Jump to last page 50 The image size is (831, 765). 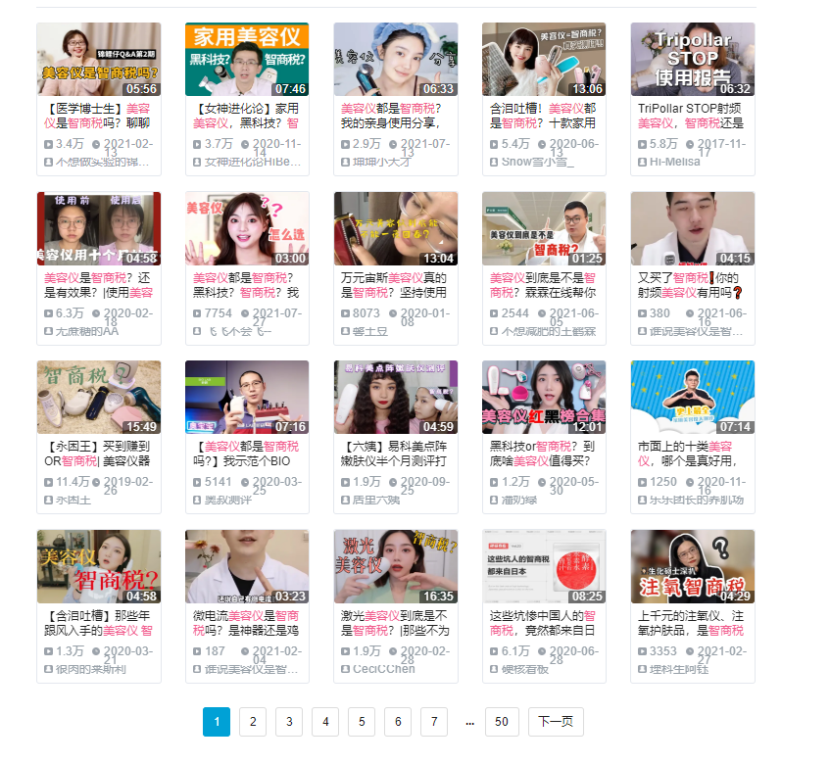coord(501,722)
